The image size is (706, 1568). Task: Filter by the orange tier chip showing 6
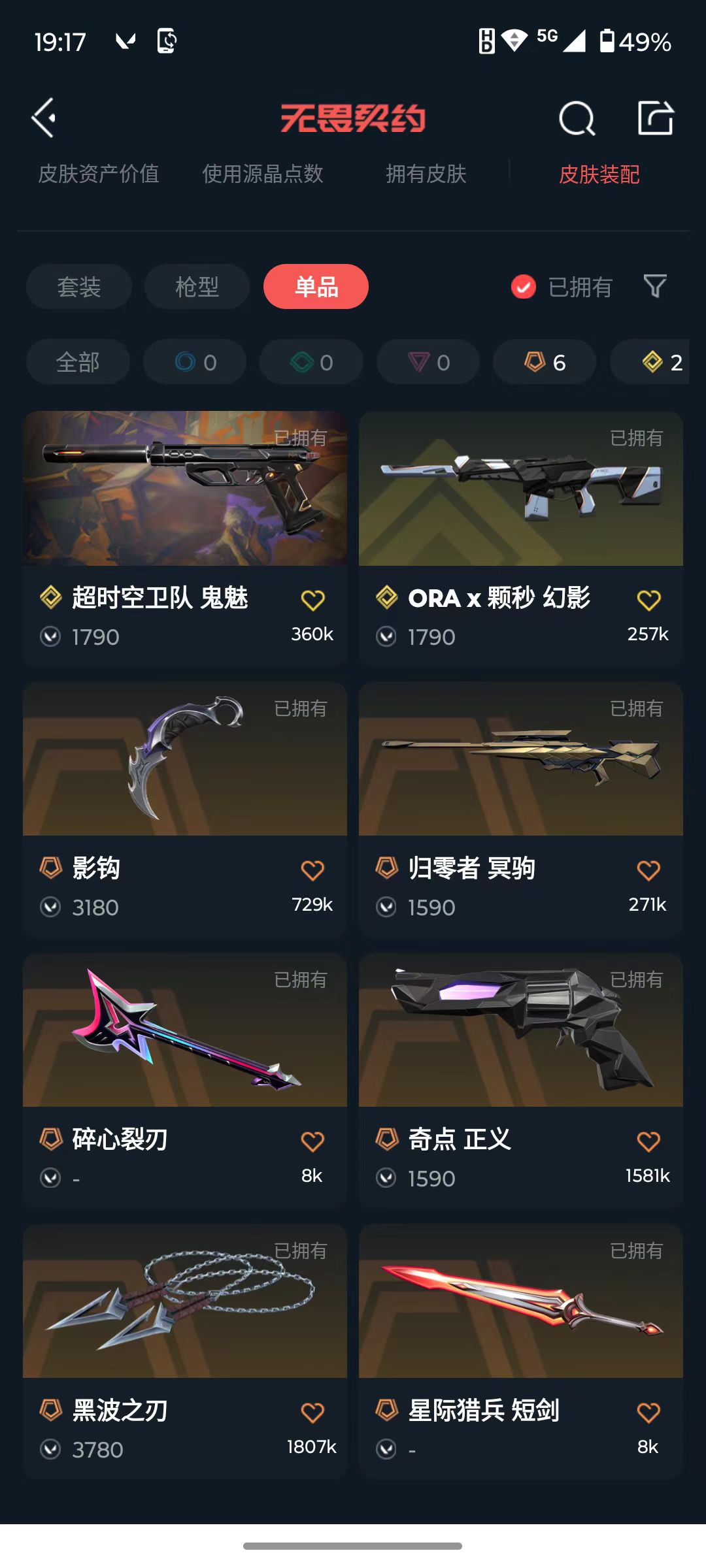[545, 362]
